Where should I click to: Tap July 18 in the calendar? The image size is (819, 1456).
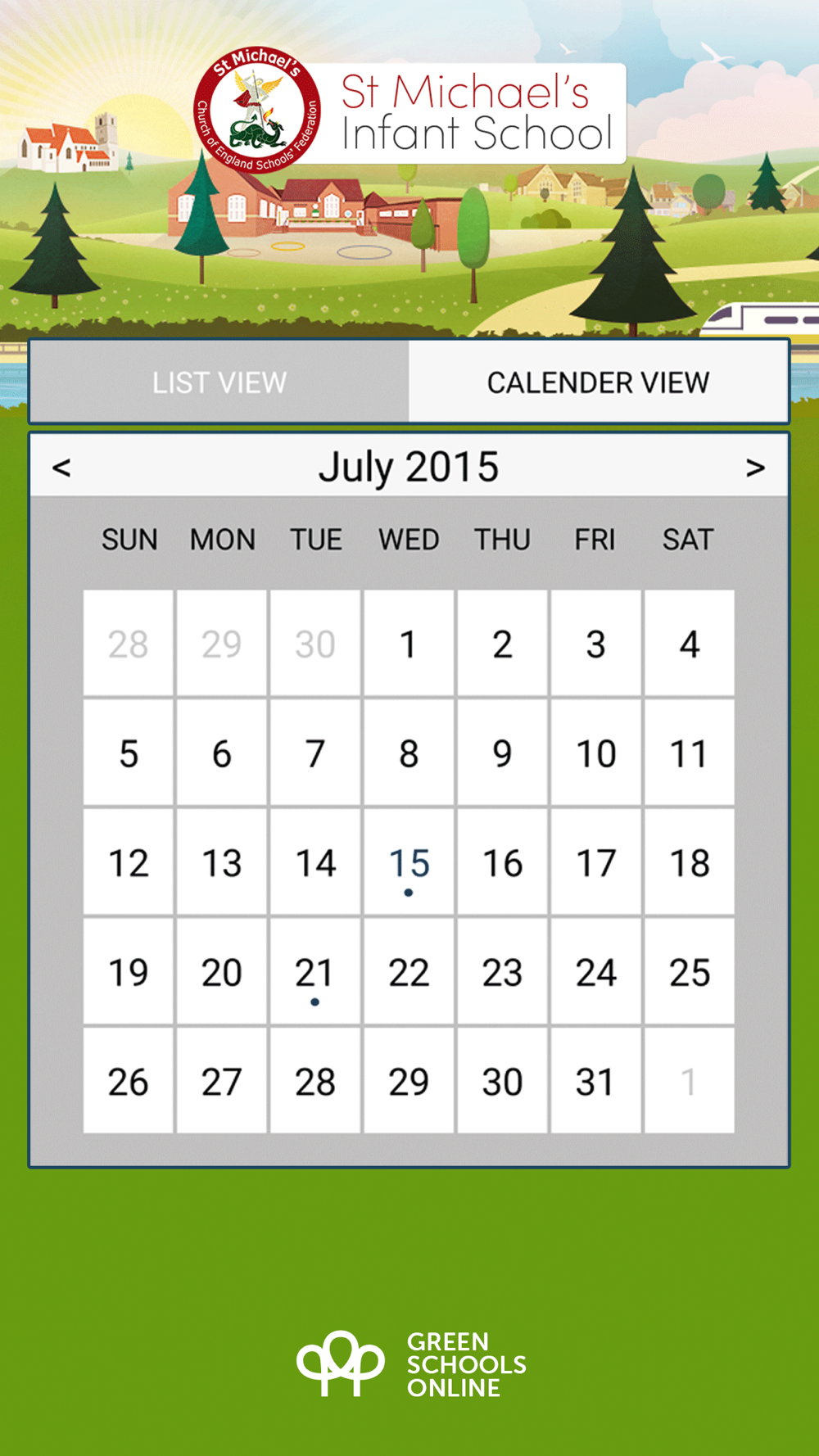click(690, 862)
